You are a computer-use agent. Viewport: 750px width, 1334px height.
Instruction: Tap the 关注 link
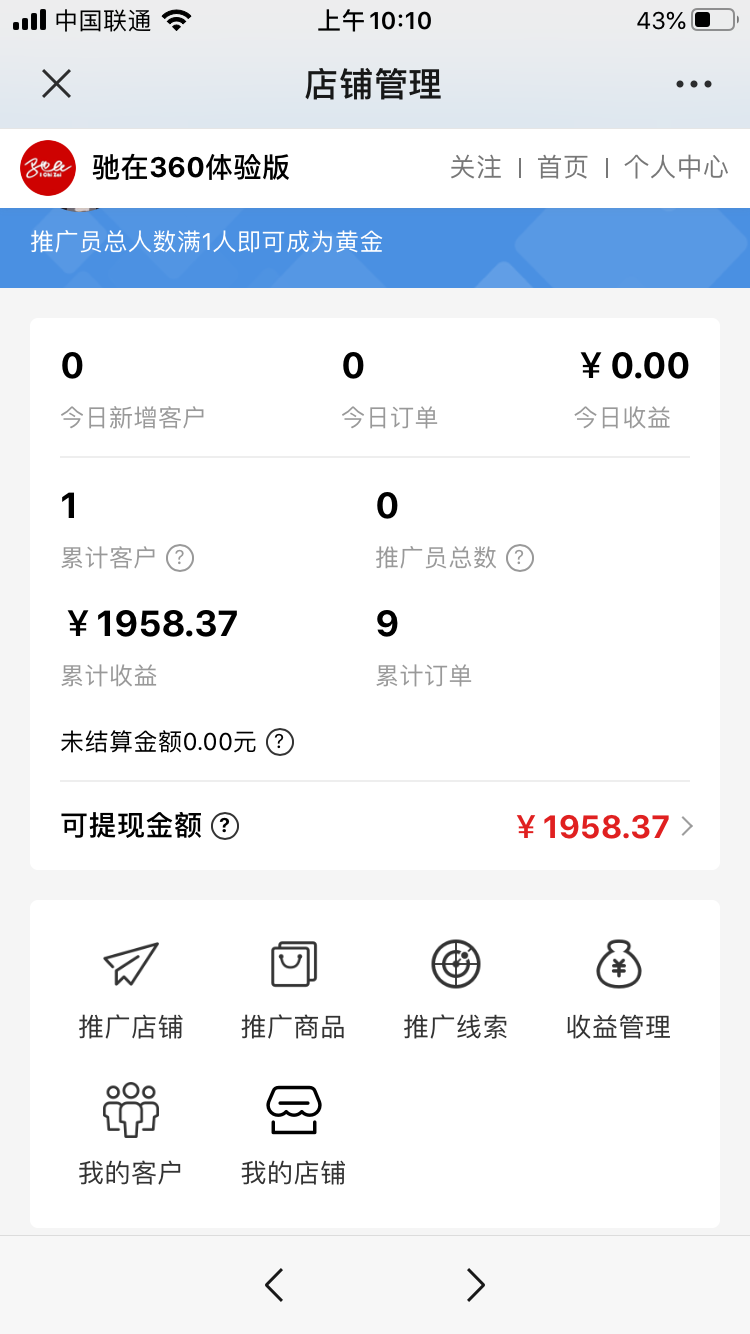click(x=476, y=167)
